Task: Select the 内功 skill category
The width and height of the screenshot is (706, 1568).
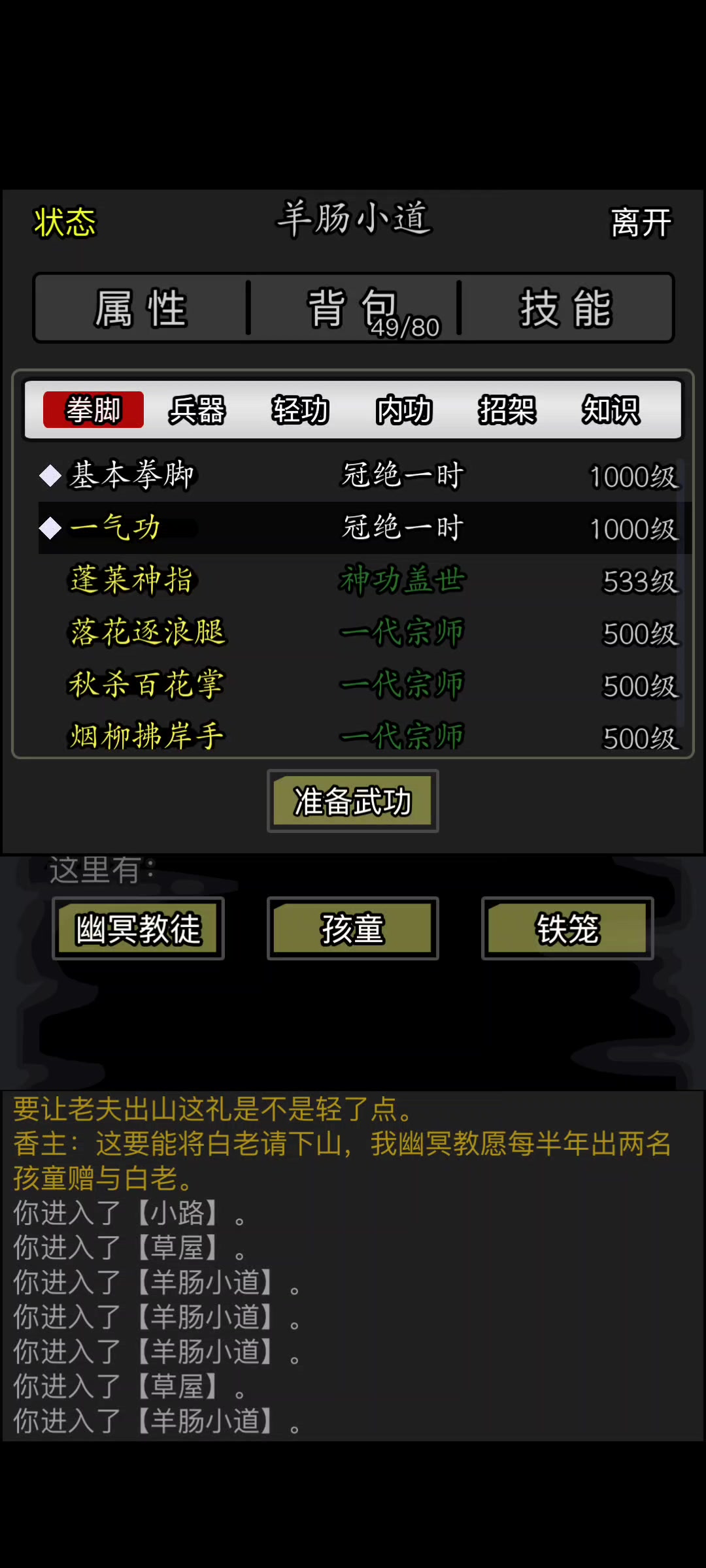Action: click(404, 410)
